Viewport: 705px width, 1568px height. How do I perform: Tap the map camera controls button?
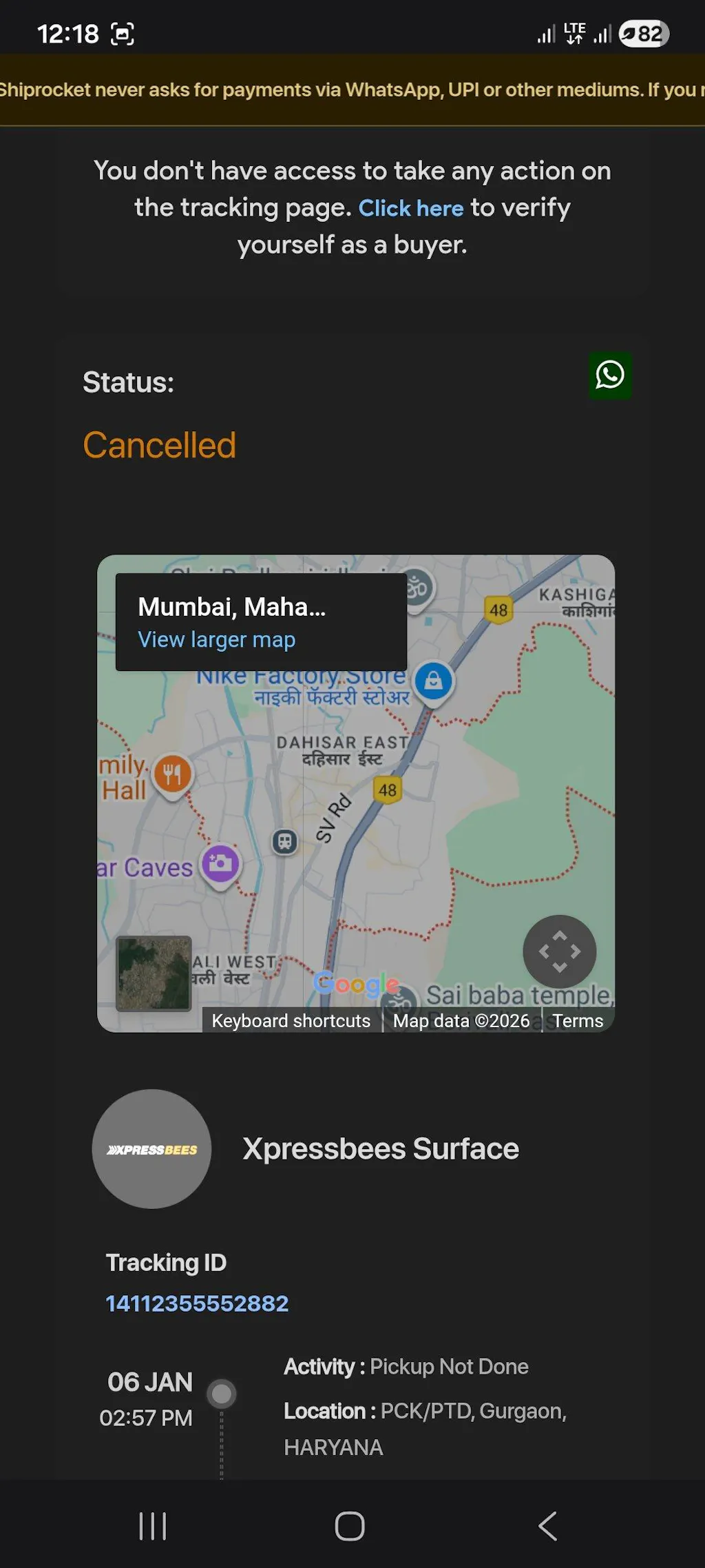click(559, 951)
